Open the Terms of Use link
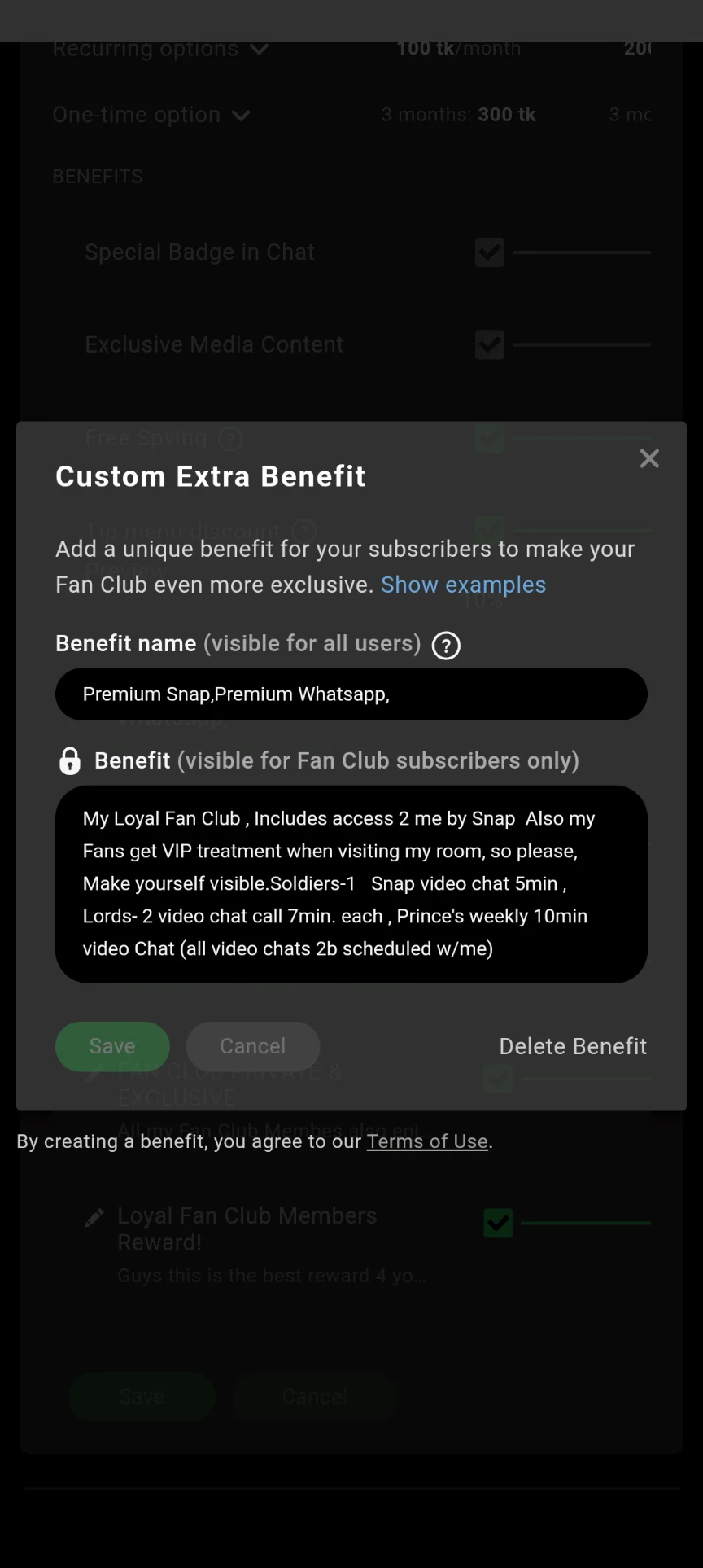 click(427, 1141)
